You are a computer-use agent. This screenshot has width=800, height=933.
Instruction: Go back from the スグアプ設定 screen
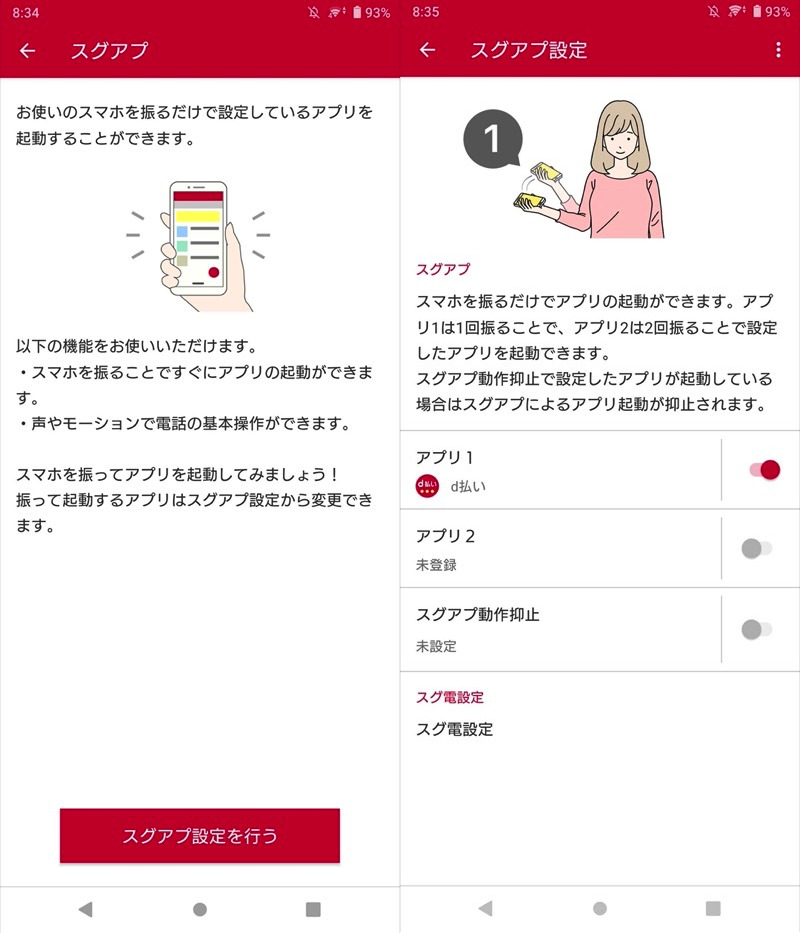tap(428, 50)
